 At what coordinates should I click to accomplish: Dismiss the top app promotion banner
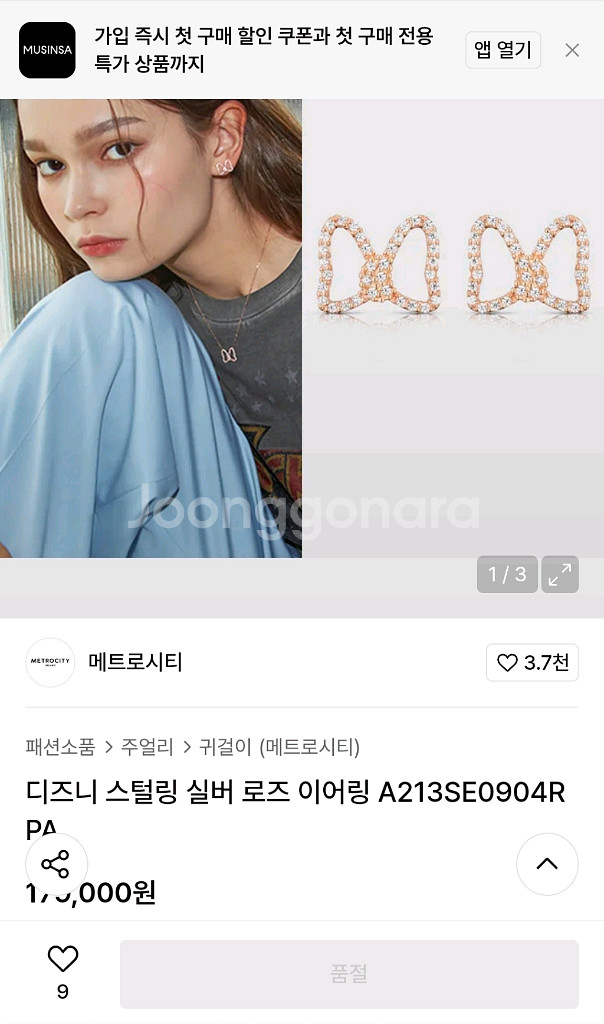(572, 50)
